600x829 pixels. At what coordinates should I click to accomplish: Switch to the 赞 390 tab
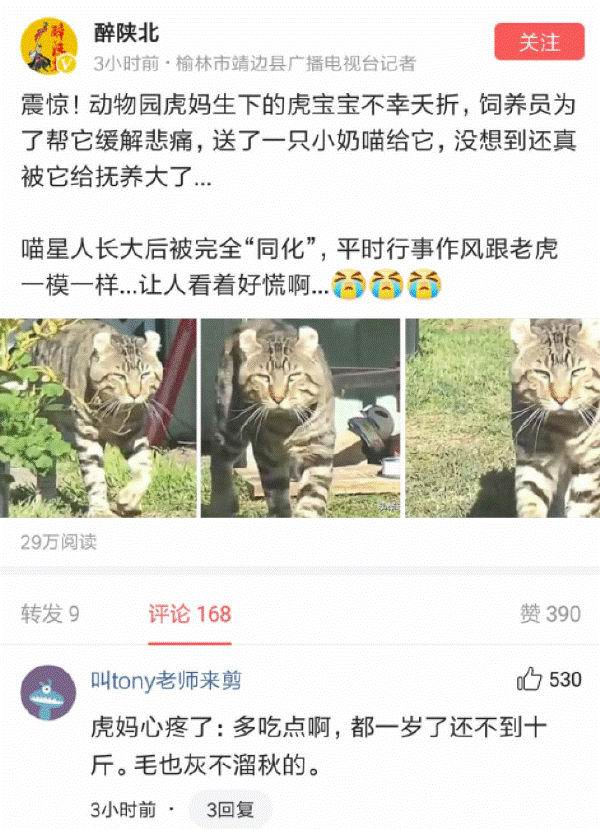550,614
